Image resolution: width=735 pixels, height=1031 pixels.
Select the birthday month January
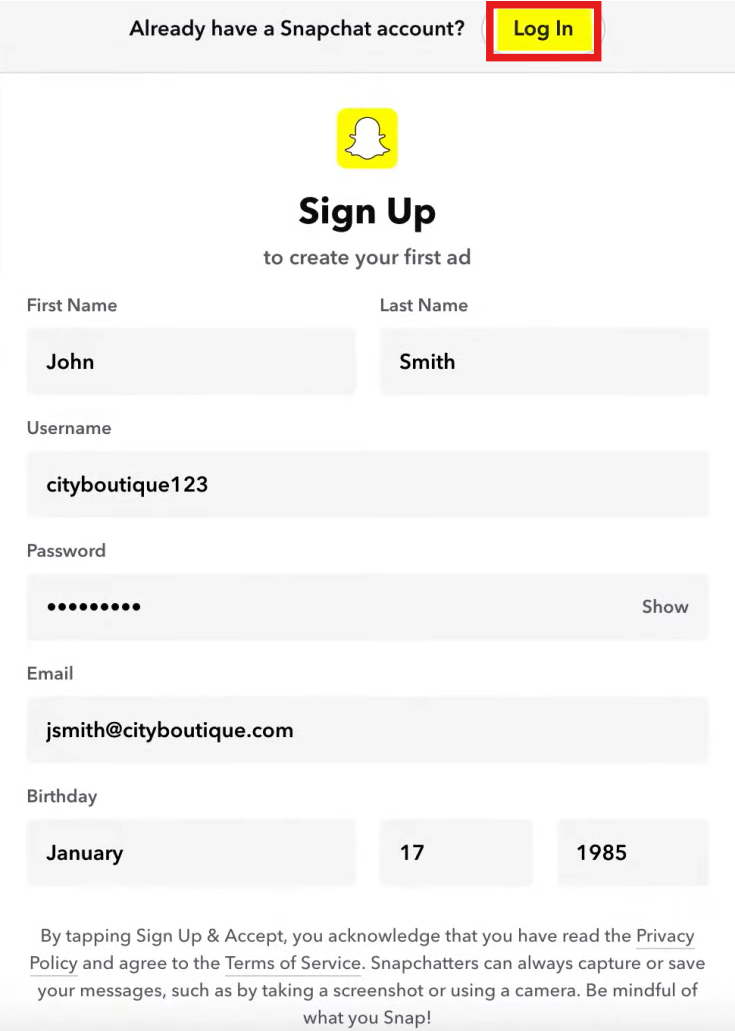click(x=190, y=853)
